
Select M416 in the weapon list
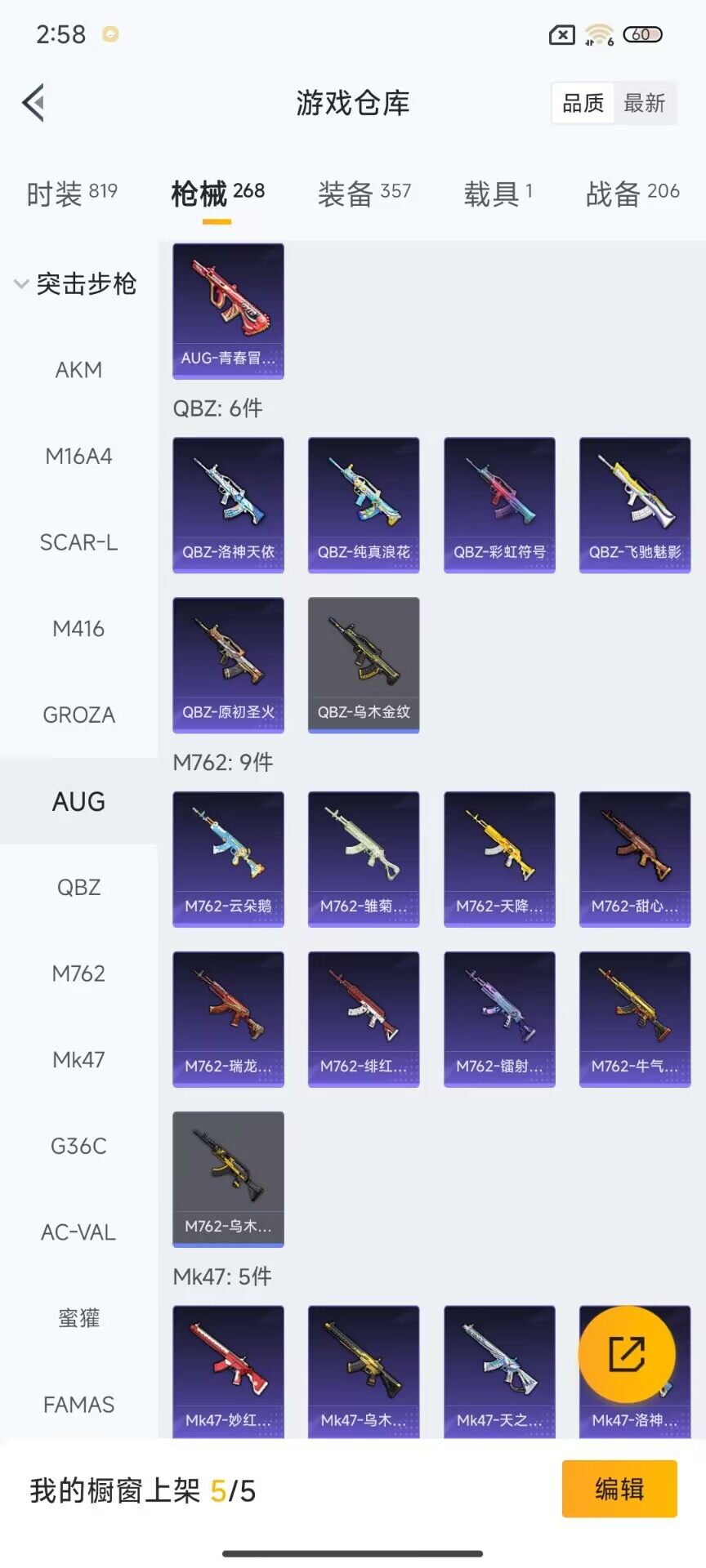pyautogui.click(x=78, y=629)
